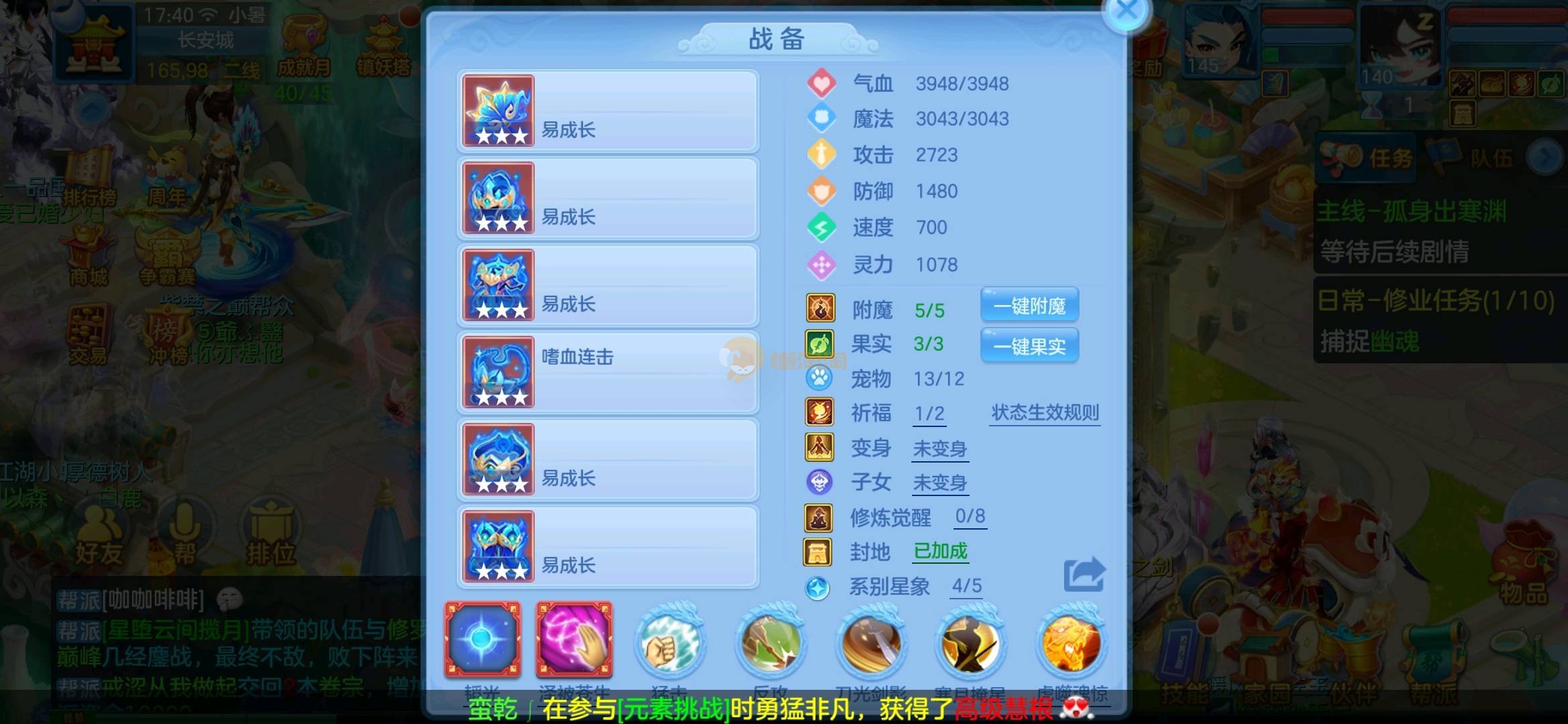This screenshot has height=724, width=1568.
Task: Open the 反攻 skill icon
Action: (770, 642)
